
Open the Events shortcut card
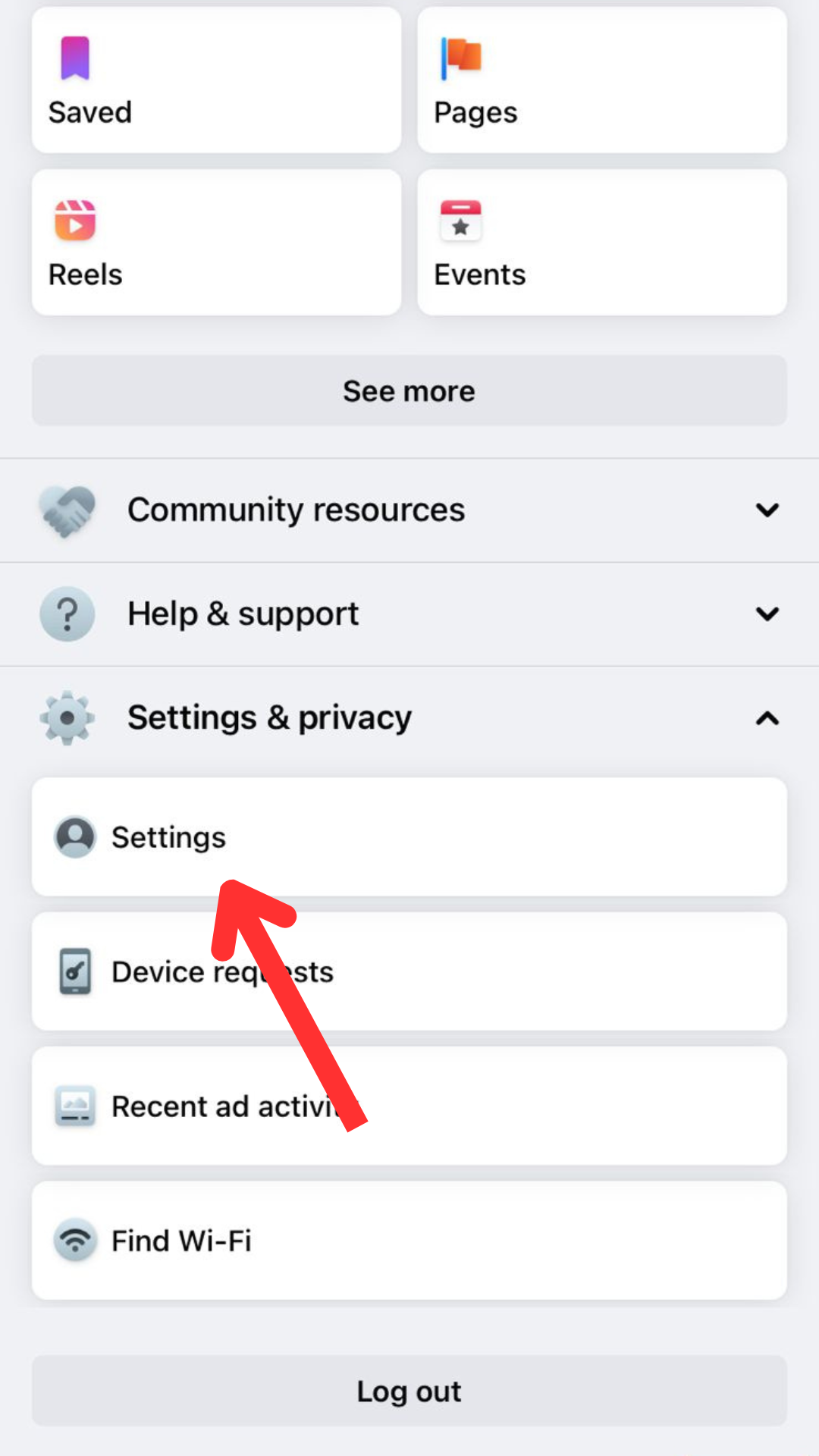pyautogui.click(x=602, y=243)
